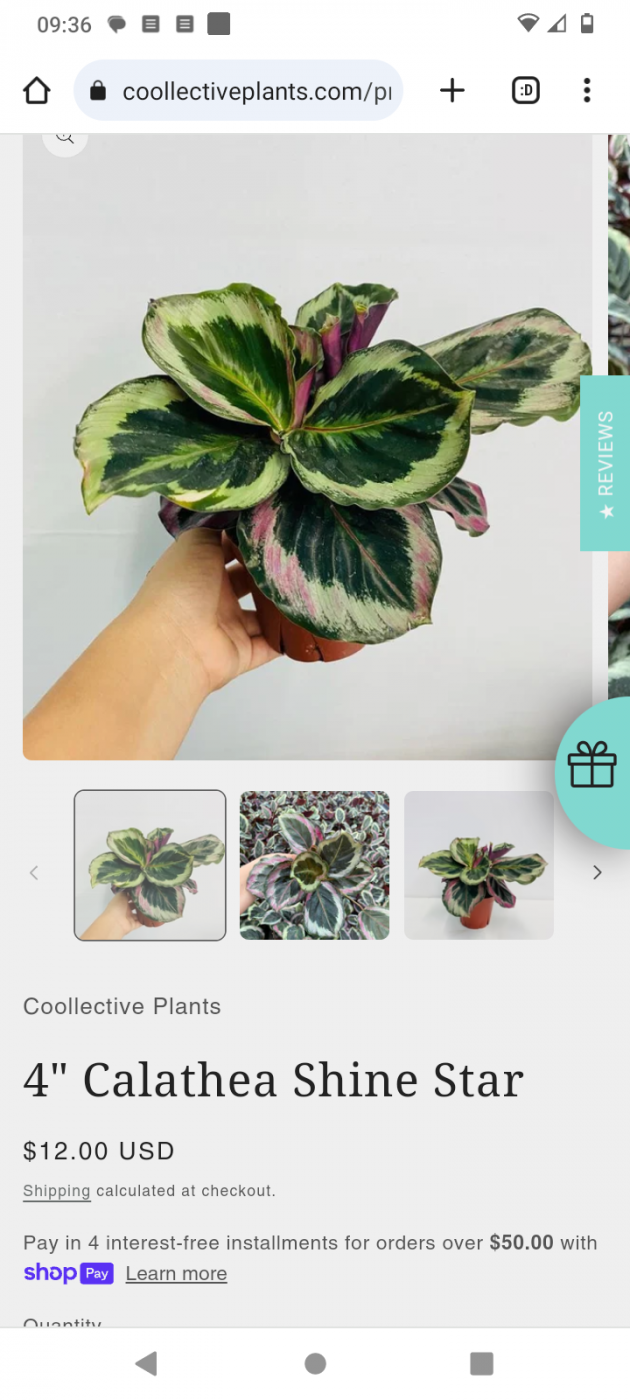The width and height of the screenshot is (630, 1400).
Task: Open the gift rewards floating button
Action: 593,767
